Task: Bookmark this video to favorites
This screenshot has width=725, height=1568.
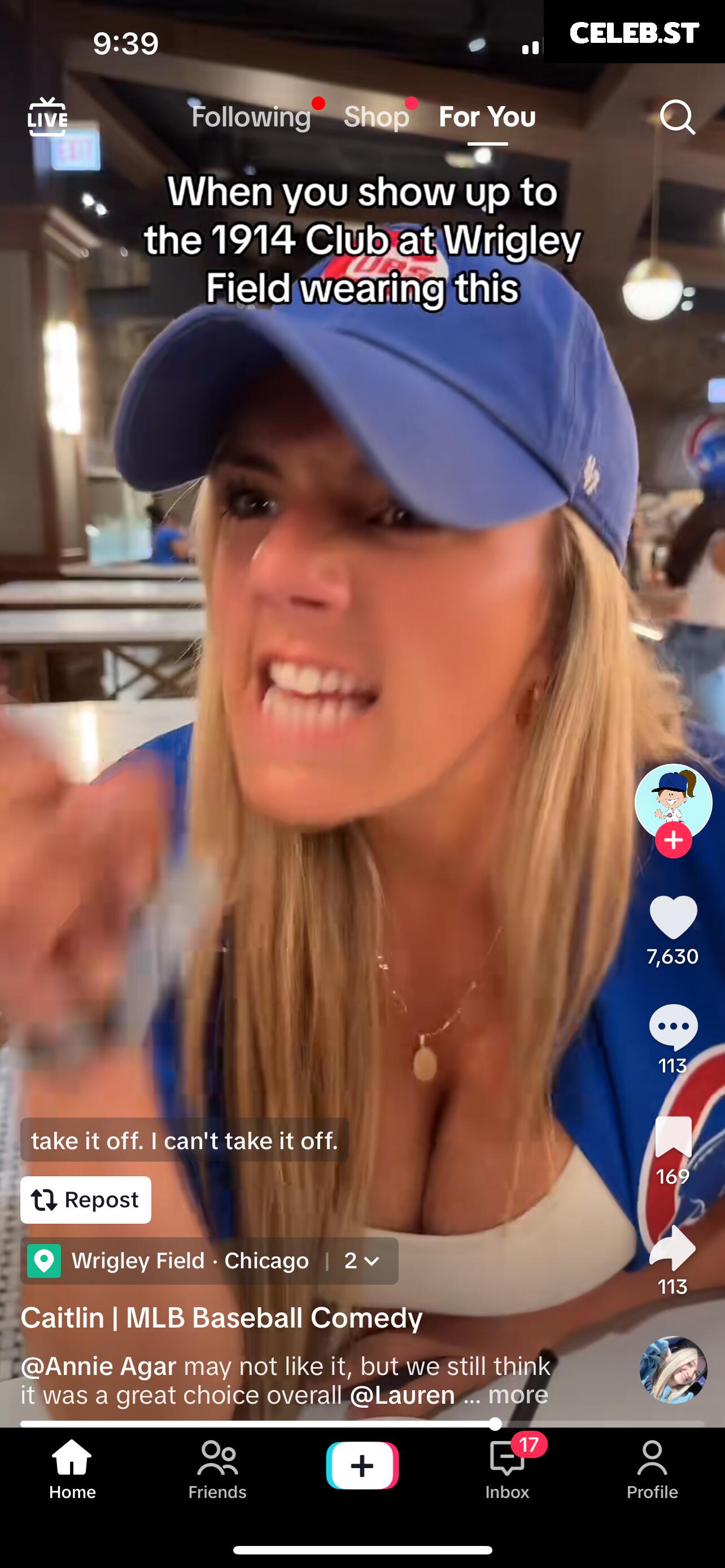Action: click(673, 1136)
